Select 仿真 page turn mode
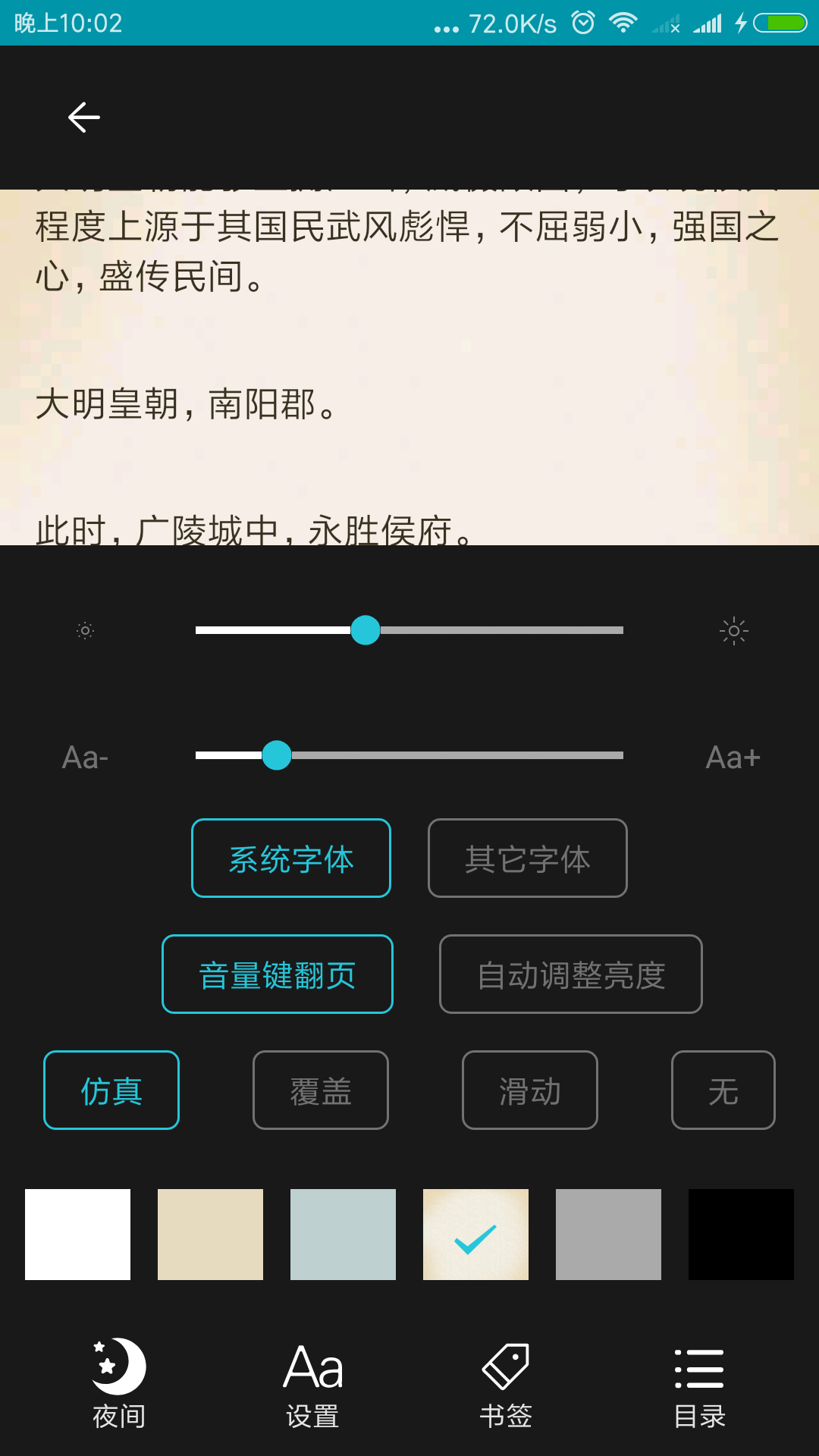Viewport: 819px width, 1456px height. [x=111, y=1090]
